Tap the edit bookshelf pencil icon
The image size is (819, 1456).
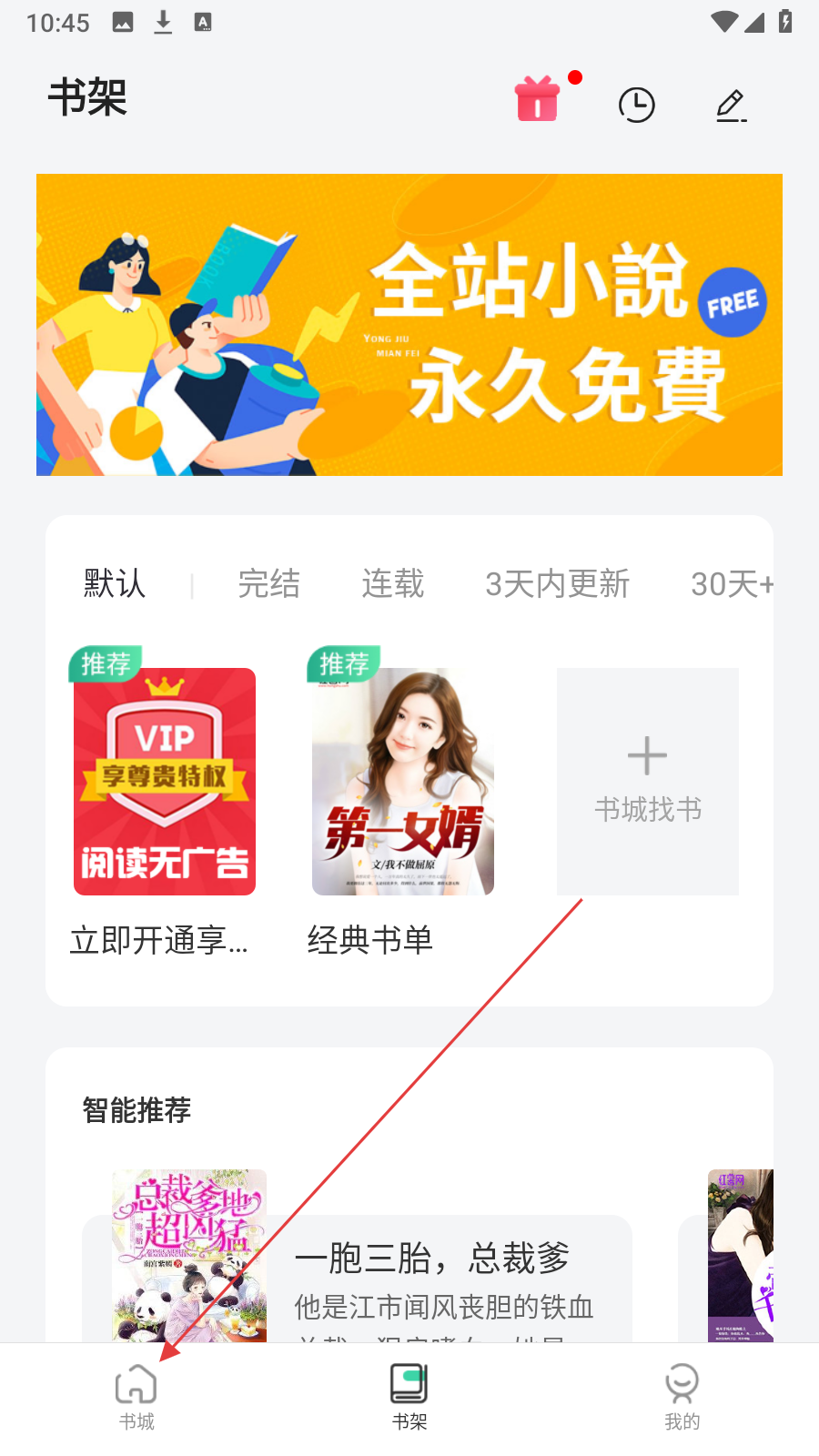731,106
